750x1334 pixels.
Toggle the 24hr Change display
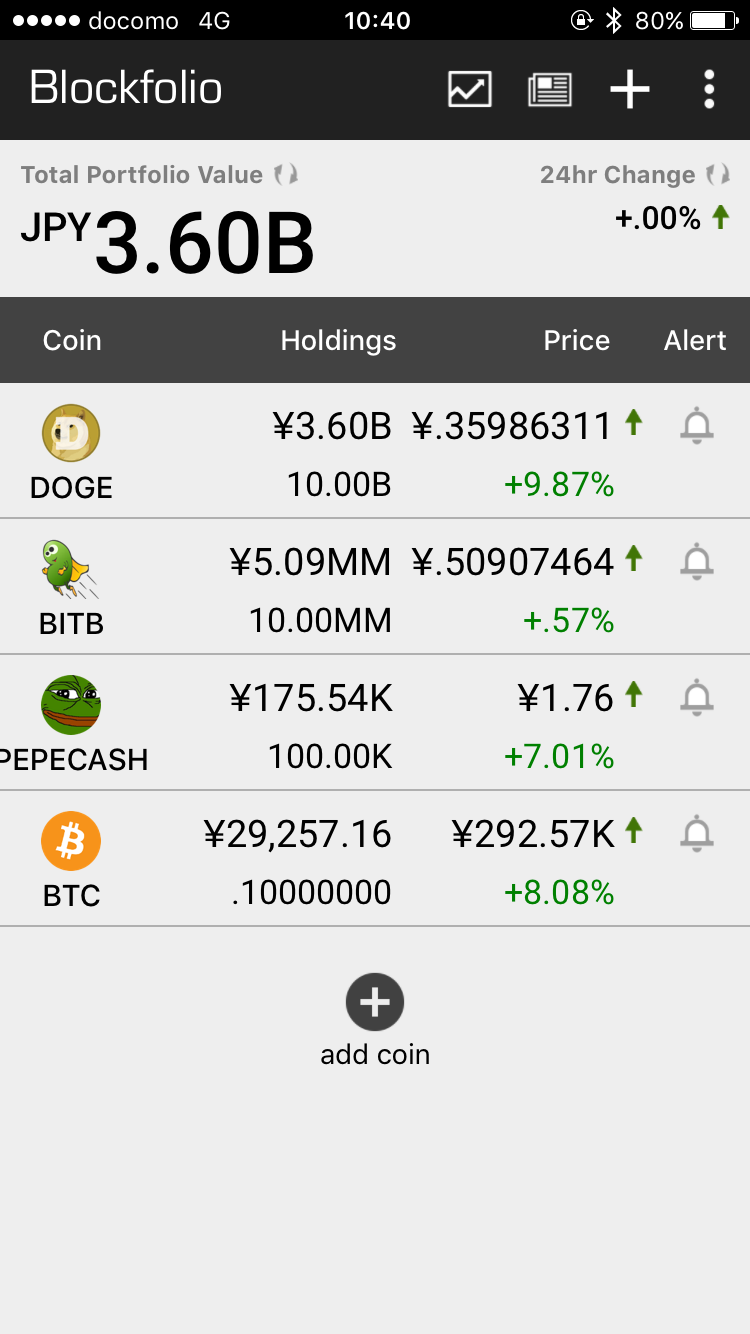click(x=635, y=175)
